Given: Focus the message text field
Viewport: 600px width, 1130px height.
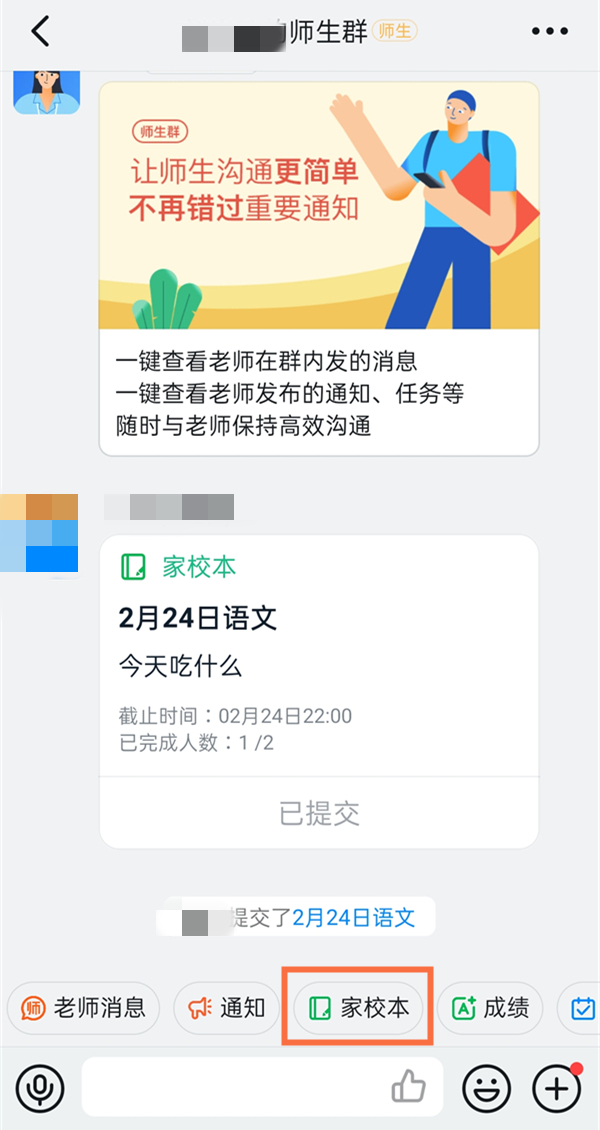Looking at the screenshot, I should pyautogui.click(x=235, y=1087).
